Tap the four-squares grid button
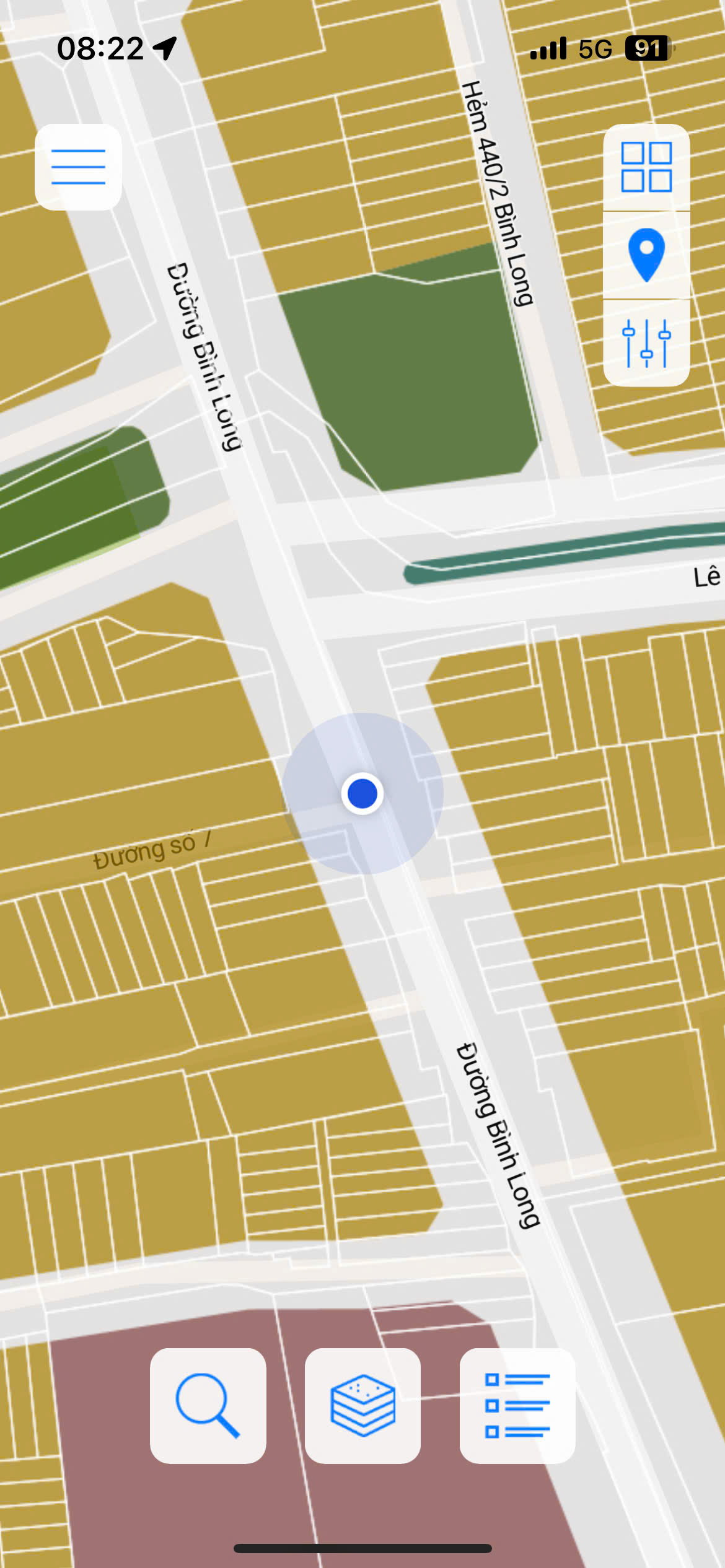This screenshot has height=1568, width=725. (x=646, y=167)
